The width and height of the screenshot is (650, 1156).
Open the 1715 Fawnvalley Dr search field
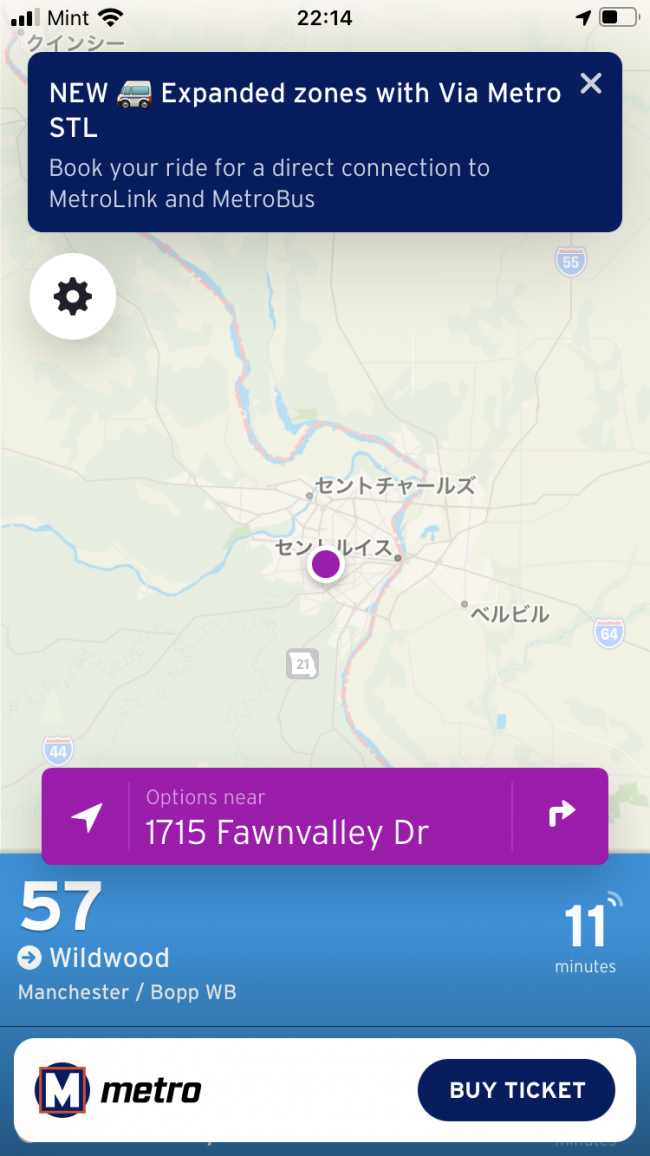320,816
